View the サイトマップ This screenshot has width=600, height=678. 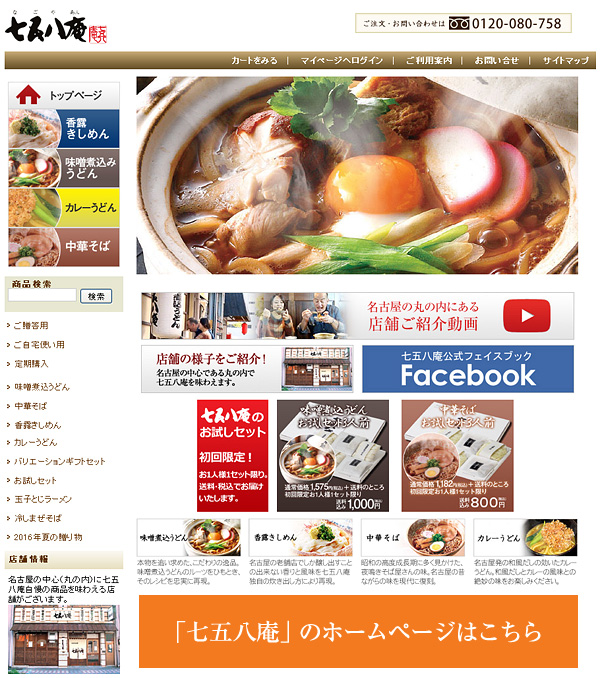(x=565, y=61)
